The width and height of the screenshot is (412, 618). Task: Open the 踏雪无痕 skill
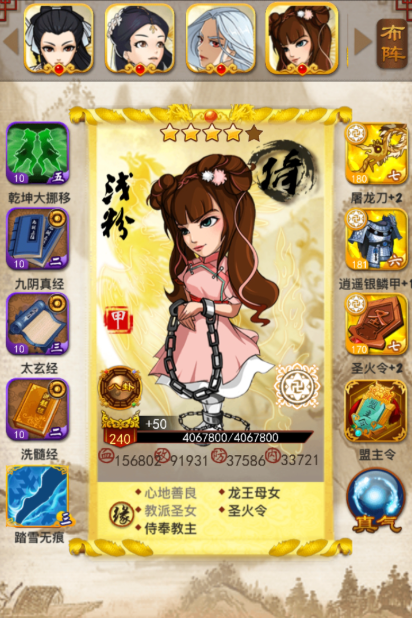37,496
